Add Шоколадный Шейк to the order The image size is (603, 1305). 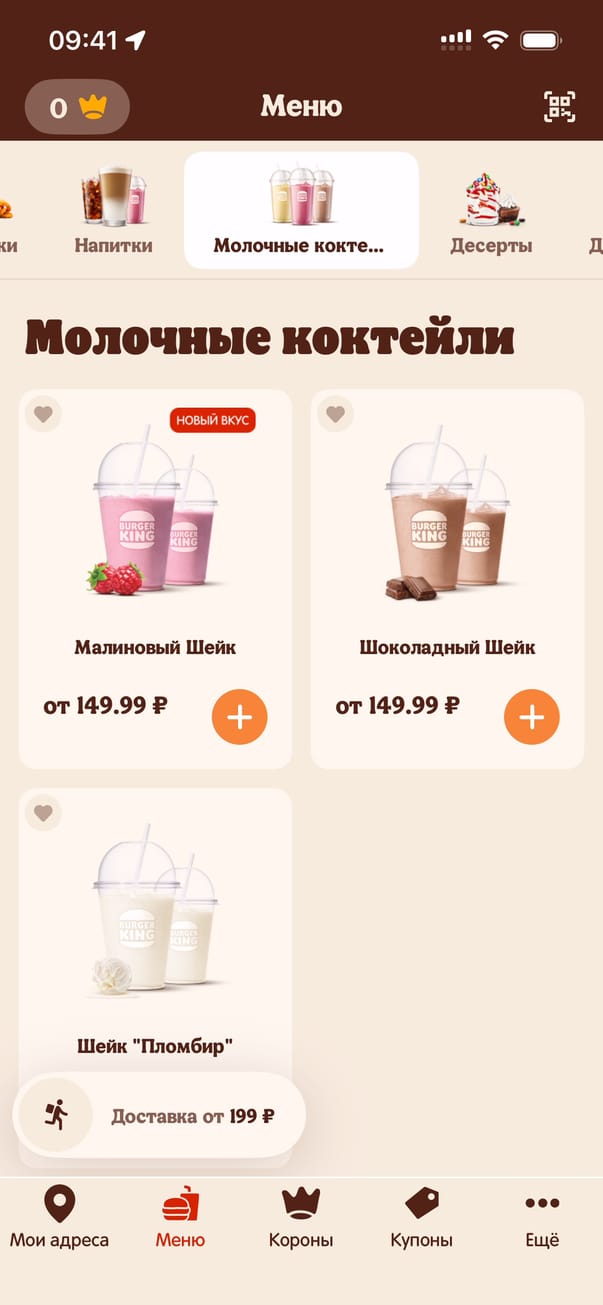click(x=532, y=717)
